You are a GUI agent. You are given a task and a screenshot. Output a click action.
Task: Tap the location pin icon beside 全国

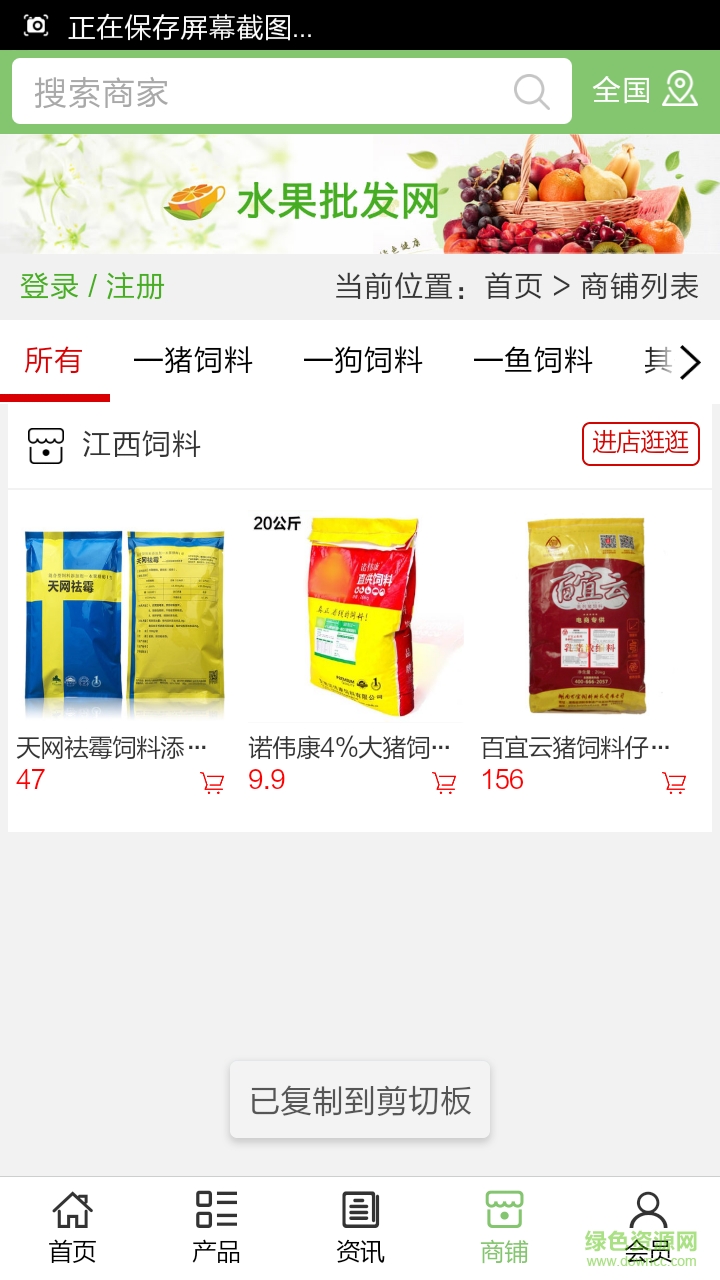681,89
